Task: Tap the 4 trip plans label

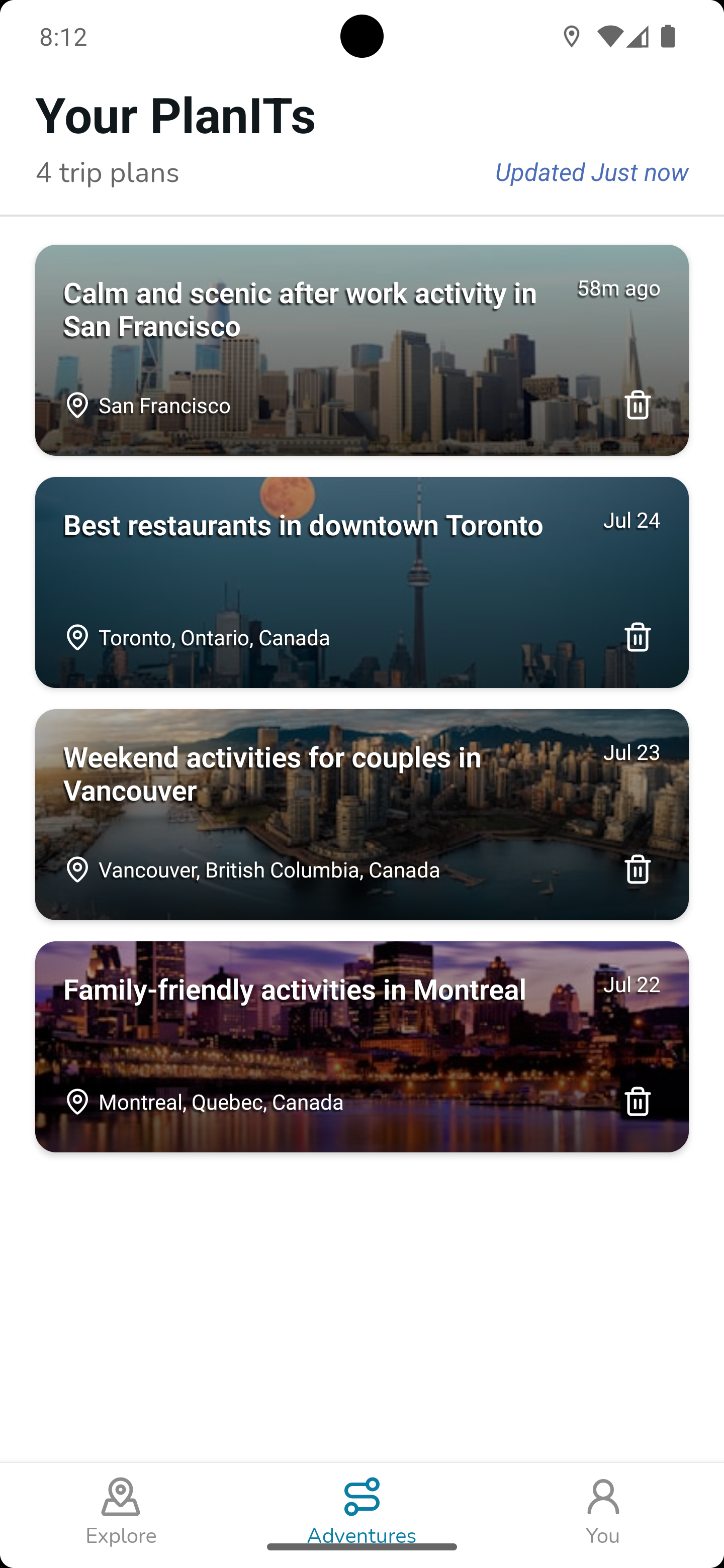Action: click(107, 172)
